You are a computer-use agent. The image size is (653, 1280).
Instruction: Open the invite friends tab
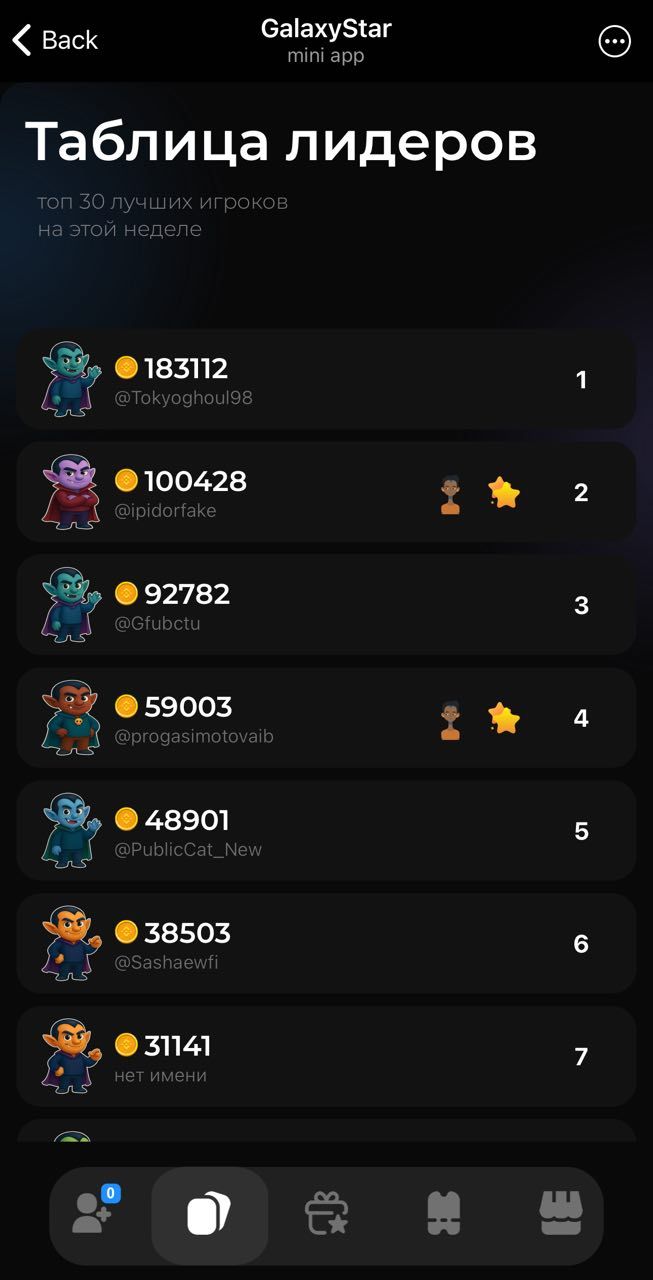pos(92,1214)
